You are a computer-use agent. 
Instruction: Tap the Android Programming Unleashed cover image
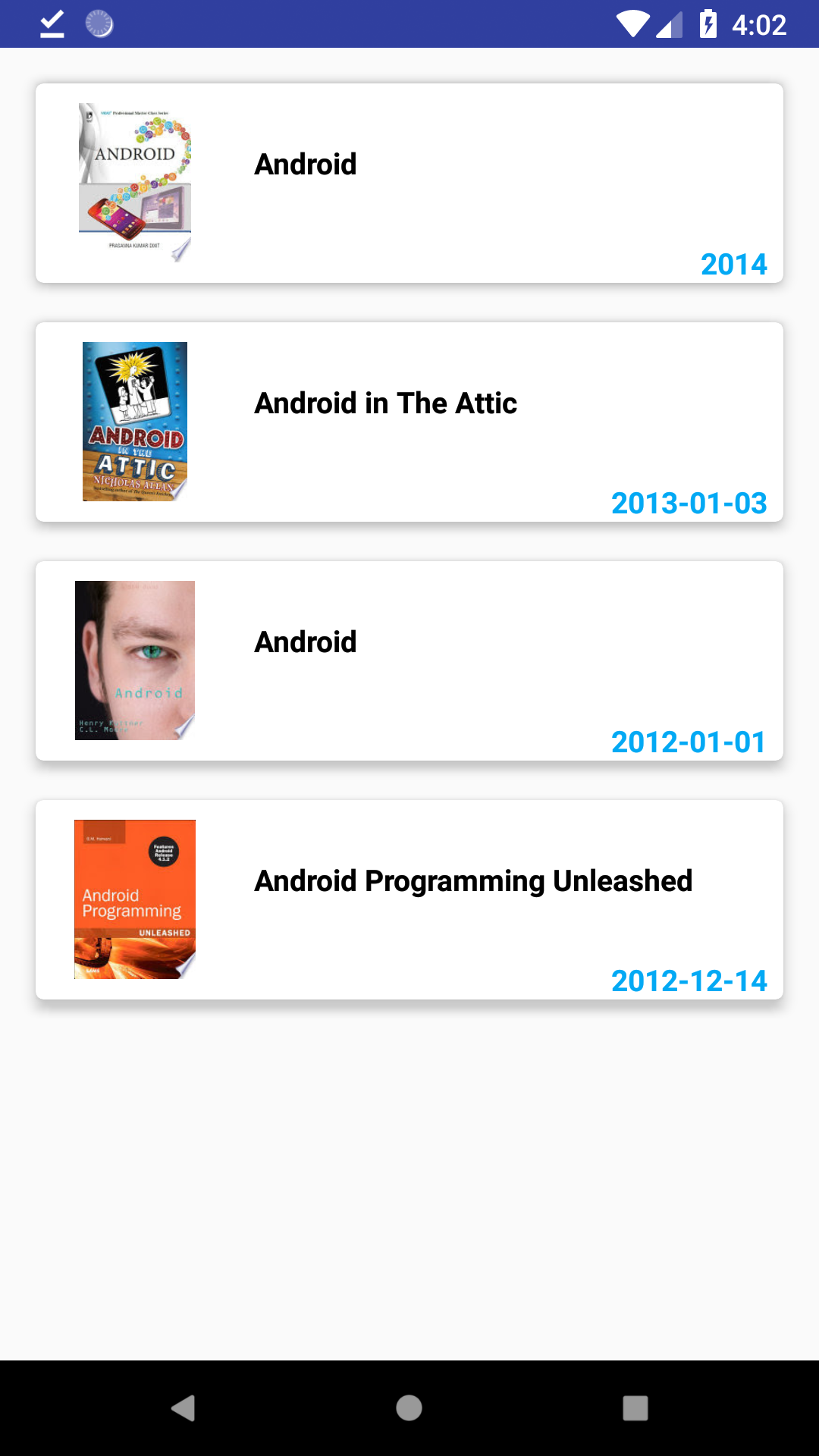click(x=135, y=899)
